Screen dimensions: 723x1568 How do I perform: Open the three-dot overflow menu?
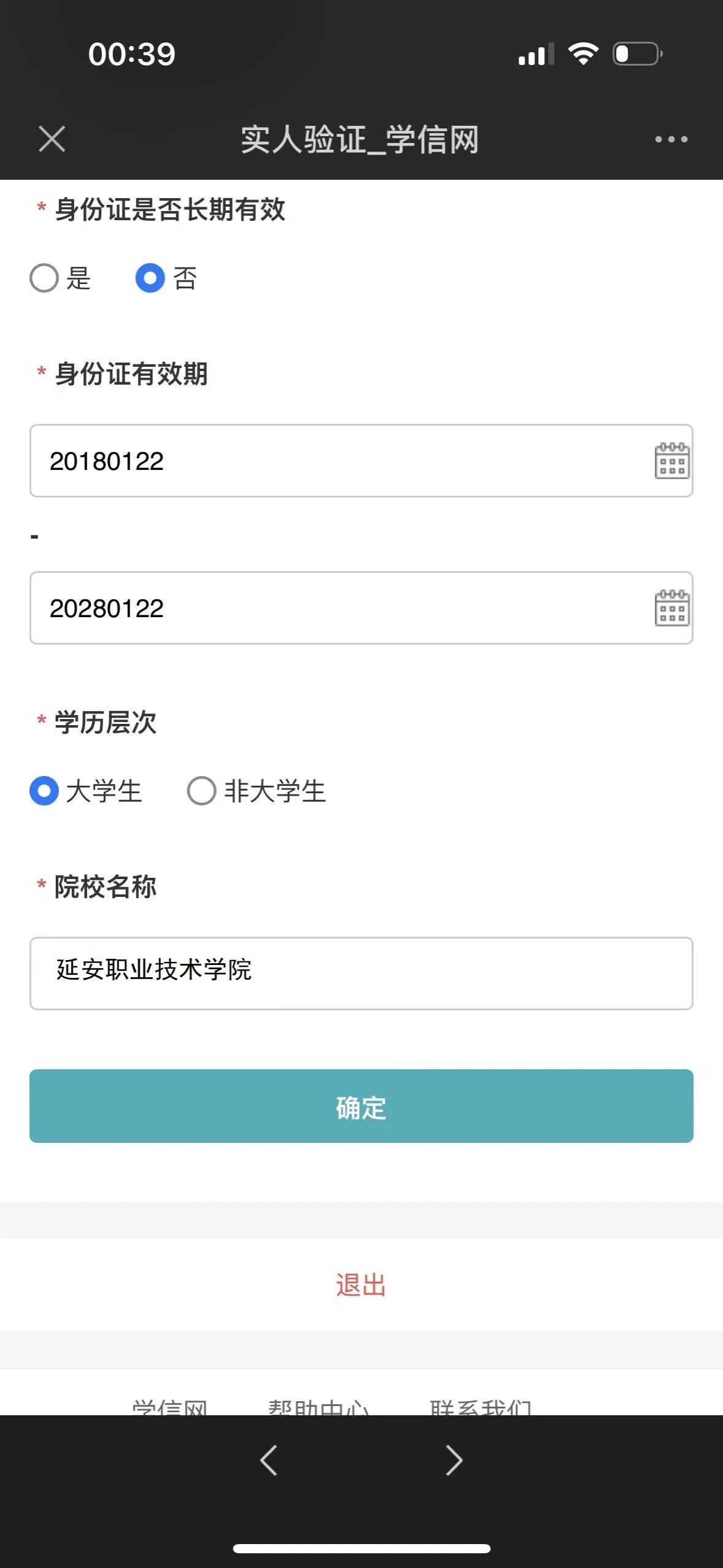[671, 139]
